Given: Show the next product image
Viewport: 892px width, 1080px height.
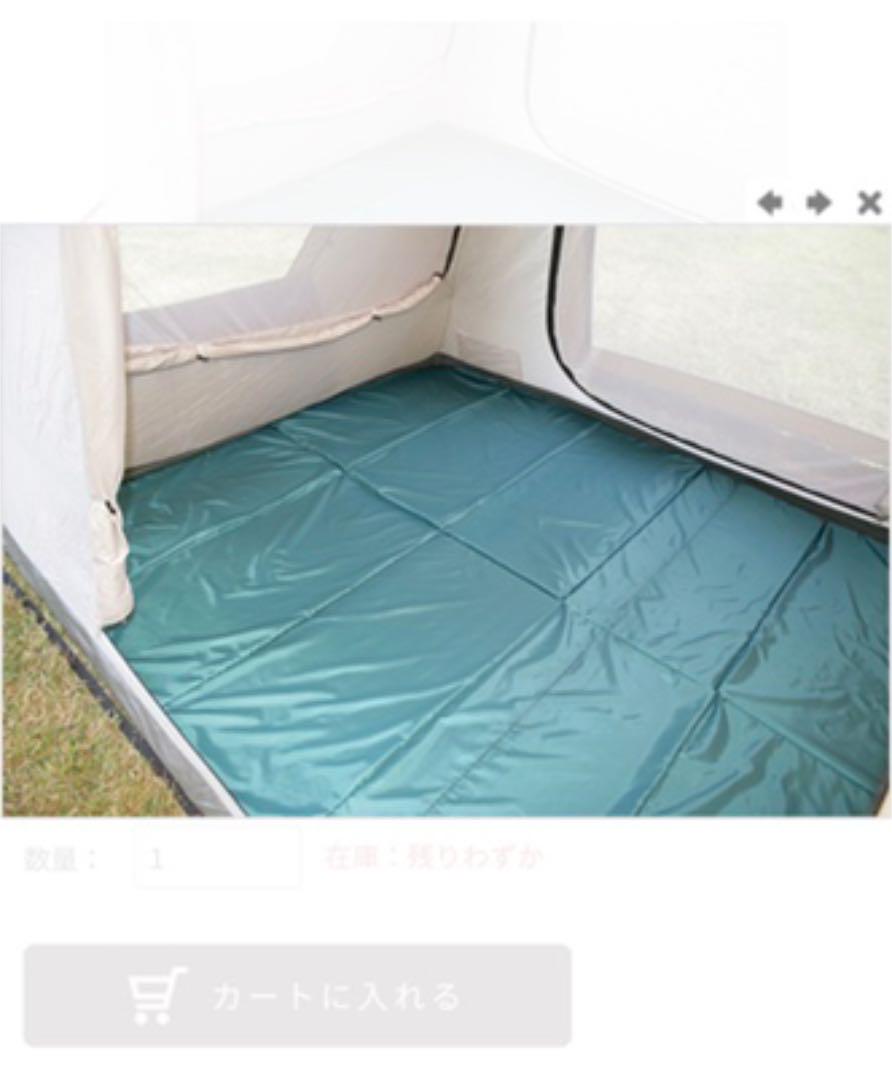Looking at the screenshot, I should pyautogui.click(x=819, y=203).
